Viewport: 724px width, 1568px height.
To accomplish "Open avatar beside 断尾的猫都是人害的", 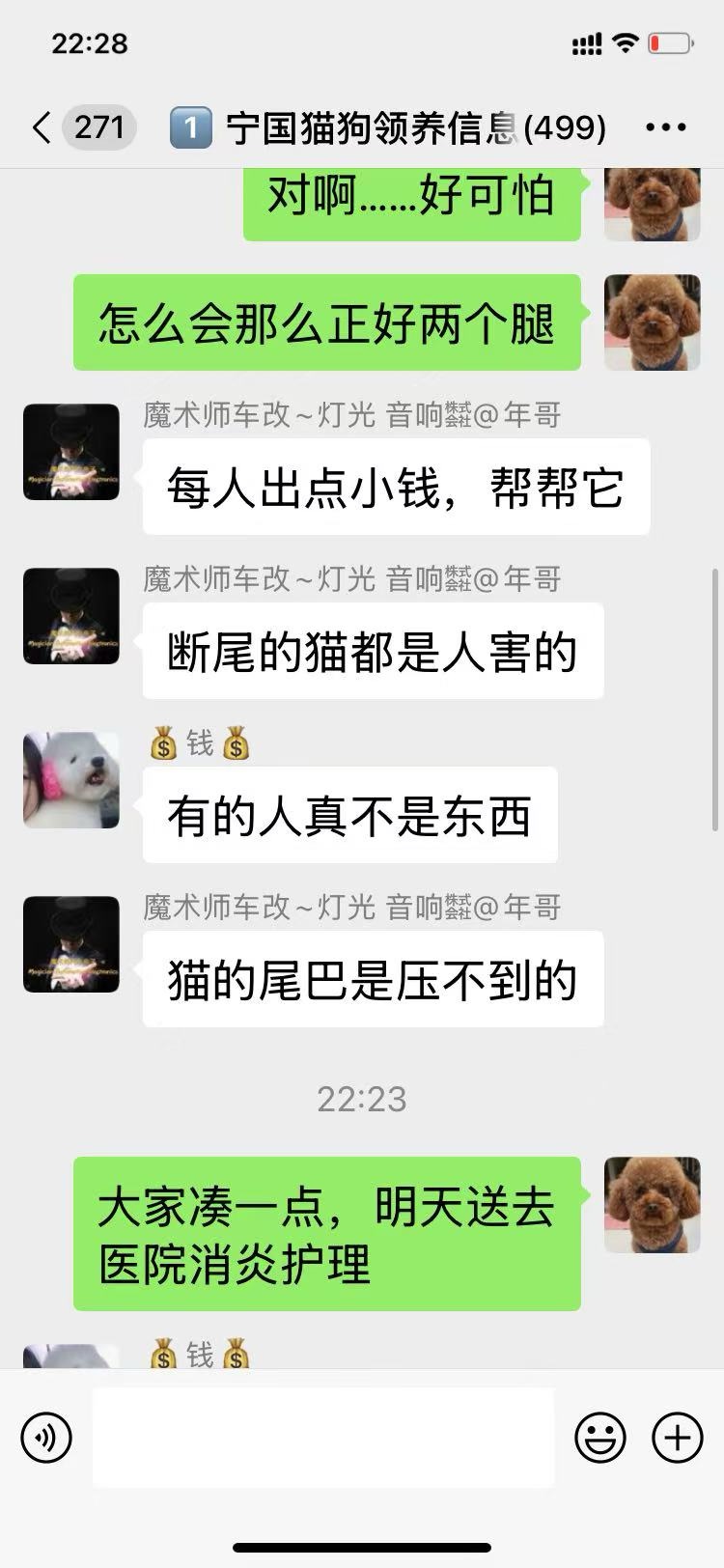I will tap(71, 616).
